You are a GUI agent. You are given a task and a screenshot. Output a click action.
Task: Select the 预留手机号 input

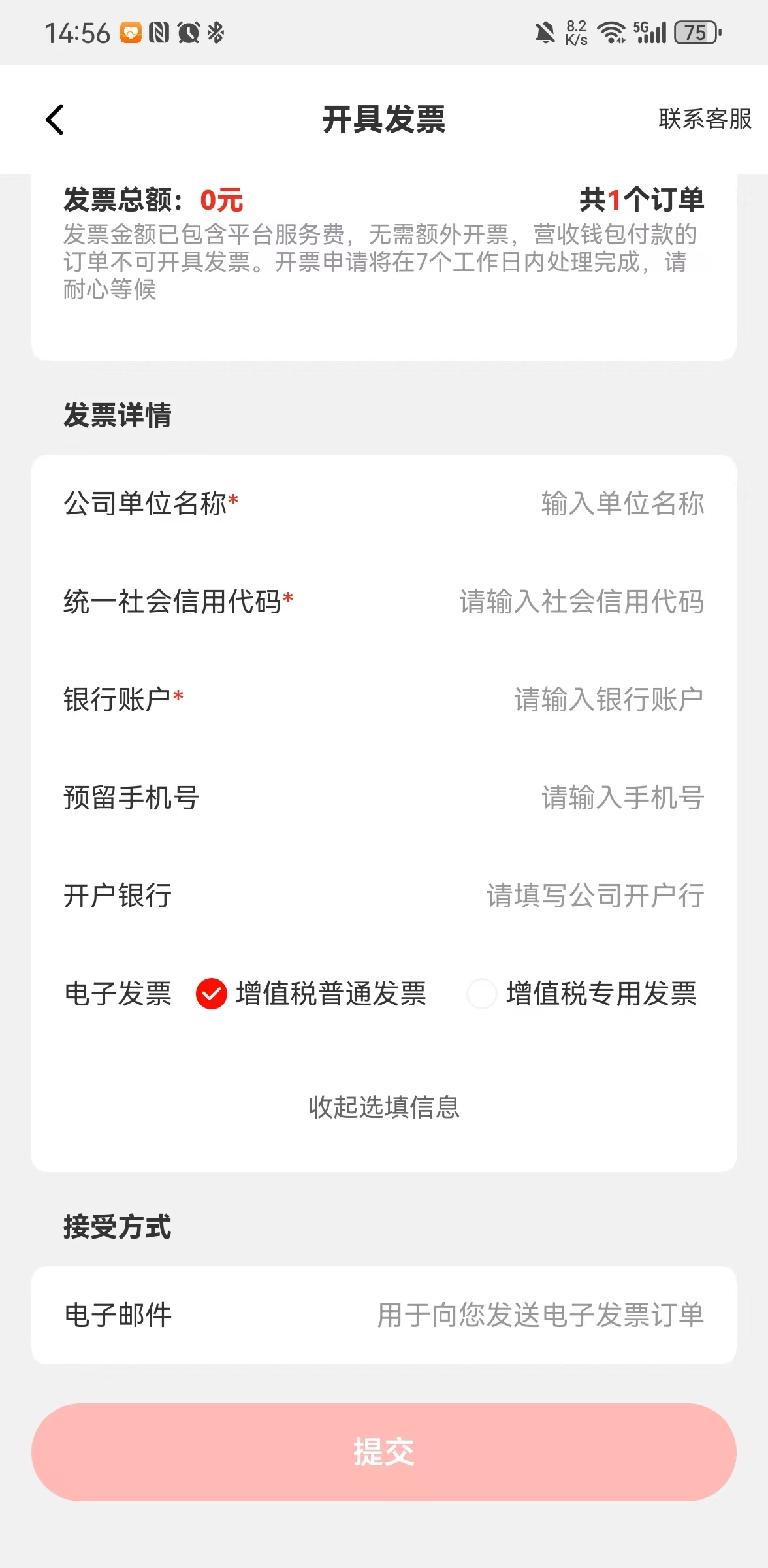click(x=622, y=798)
